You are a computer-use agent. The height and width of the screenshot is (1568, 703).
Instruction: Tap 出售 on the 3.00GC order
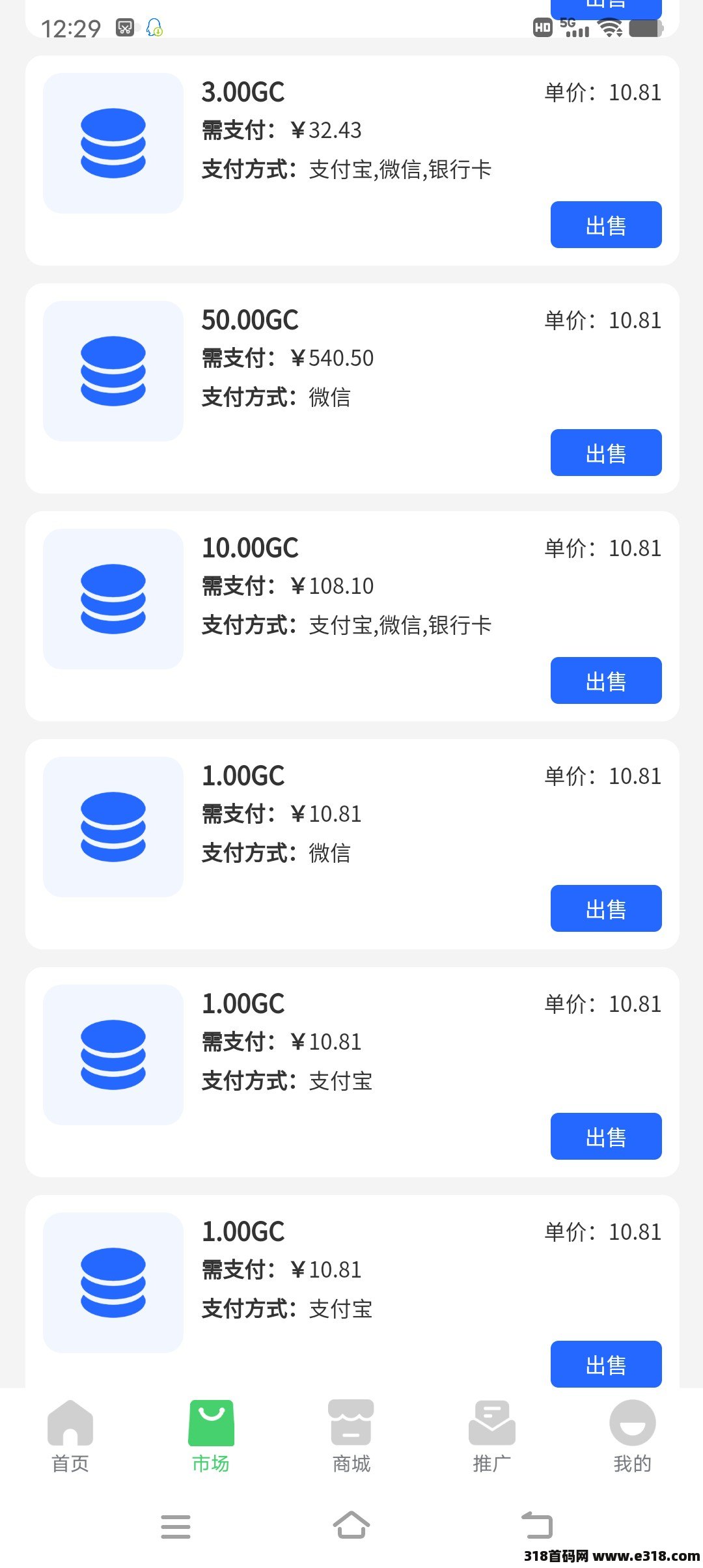606,225
